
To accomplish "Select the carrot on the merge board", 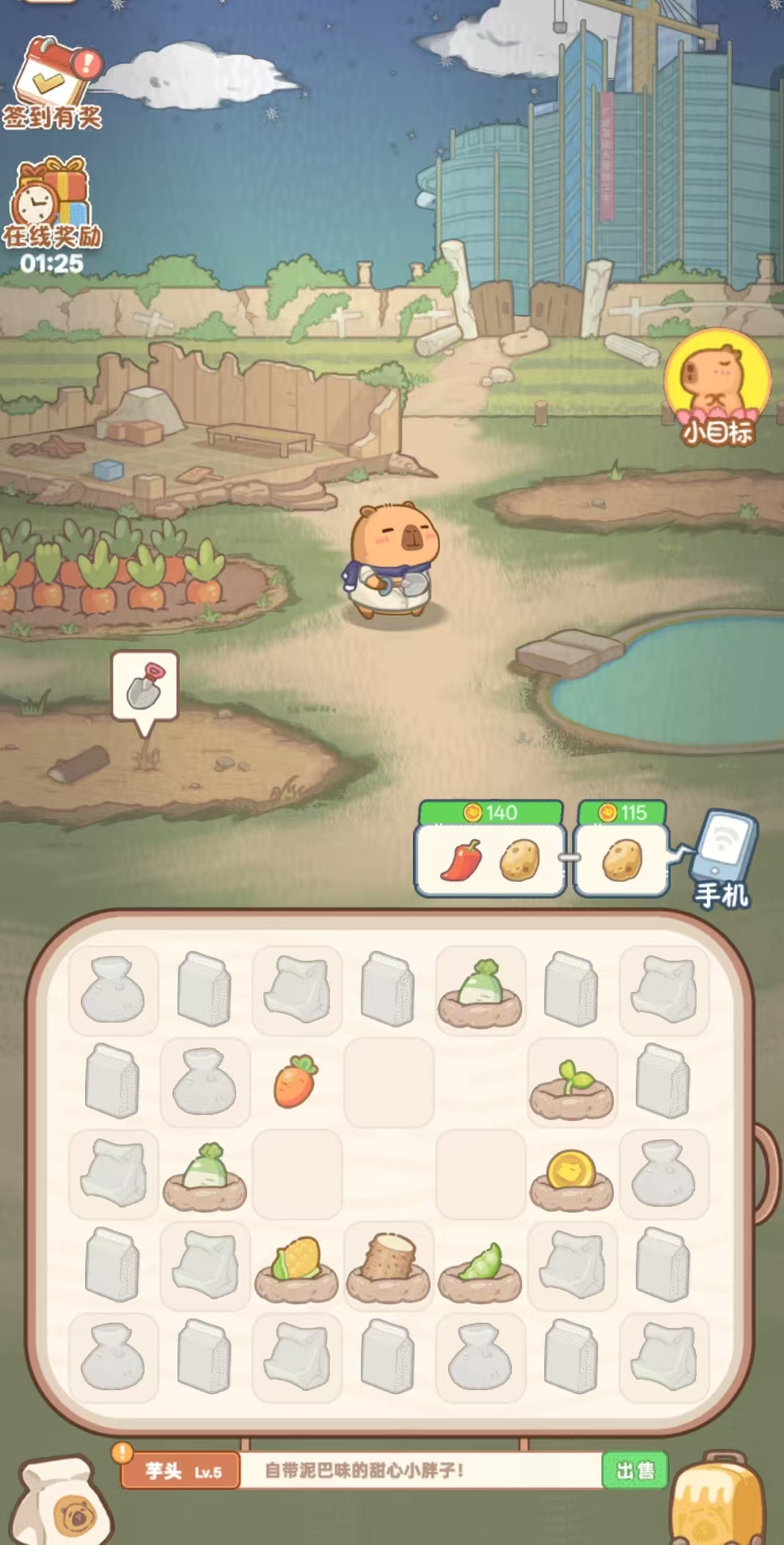I will (x=296, y=1081).
